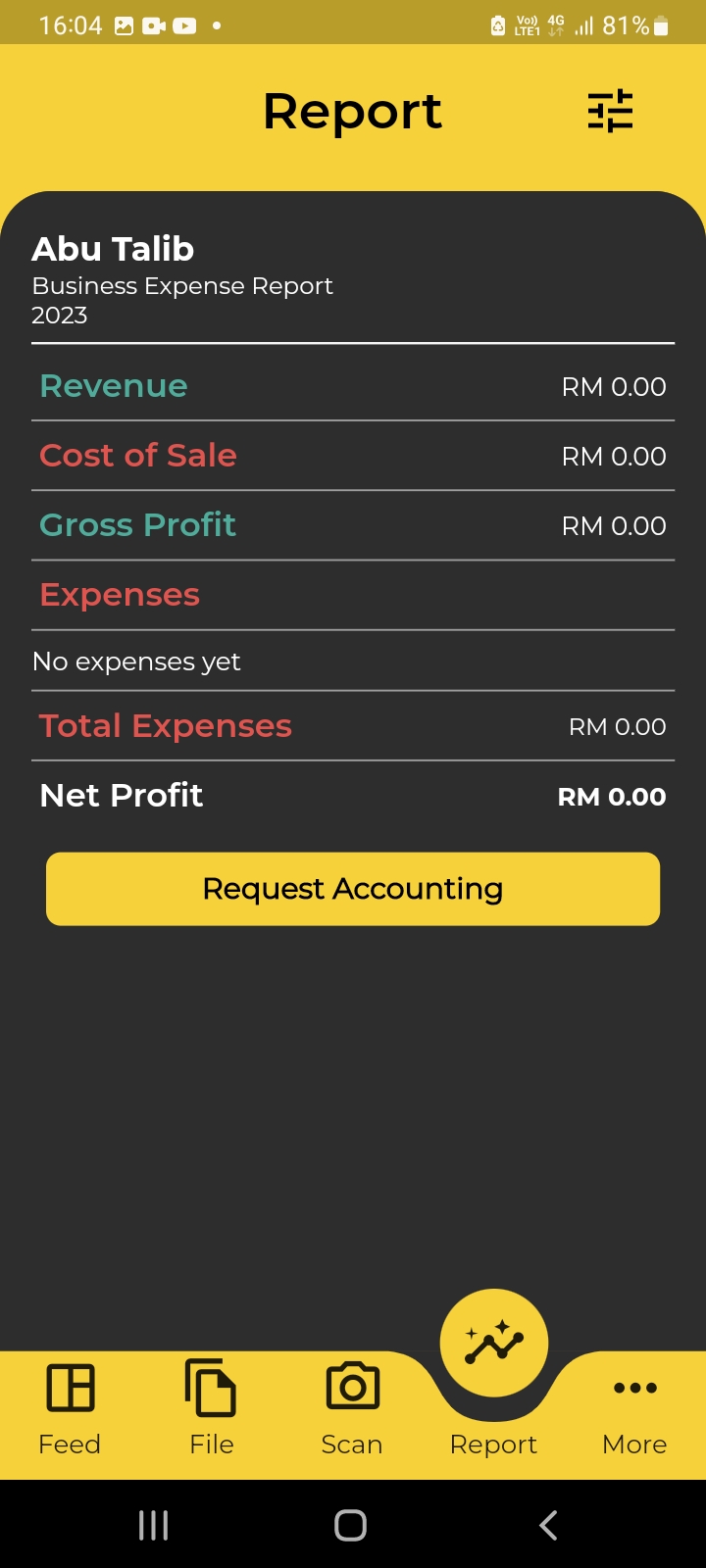The image size is (706, 1568).
Task: Tap the Request Accounting button
Action: [x=353, y=889]
